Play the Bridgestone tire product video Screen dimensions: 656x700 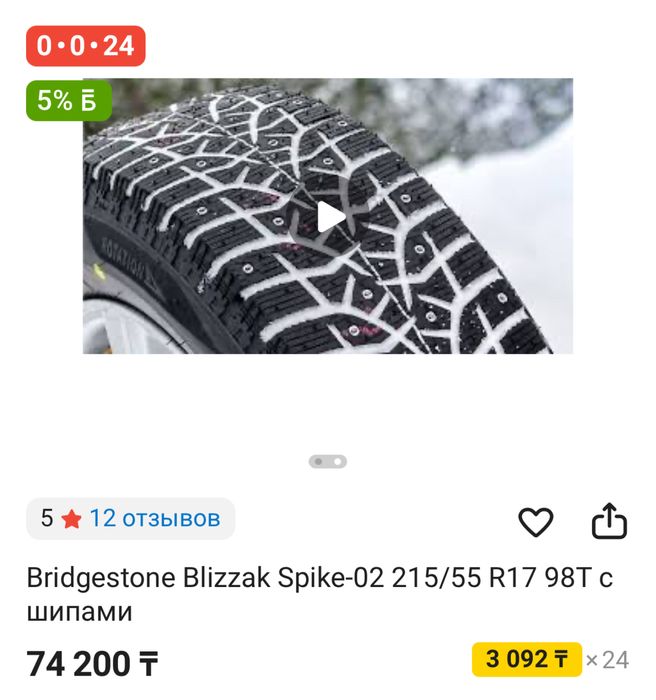[328, 216]
